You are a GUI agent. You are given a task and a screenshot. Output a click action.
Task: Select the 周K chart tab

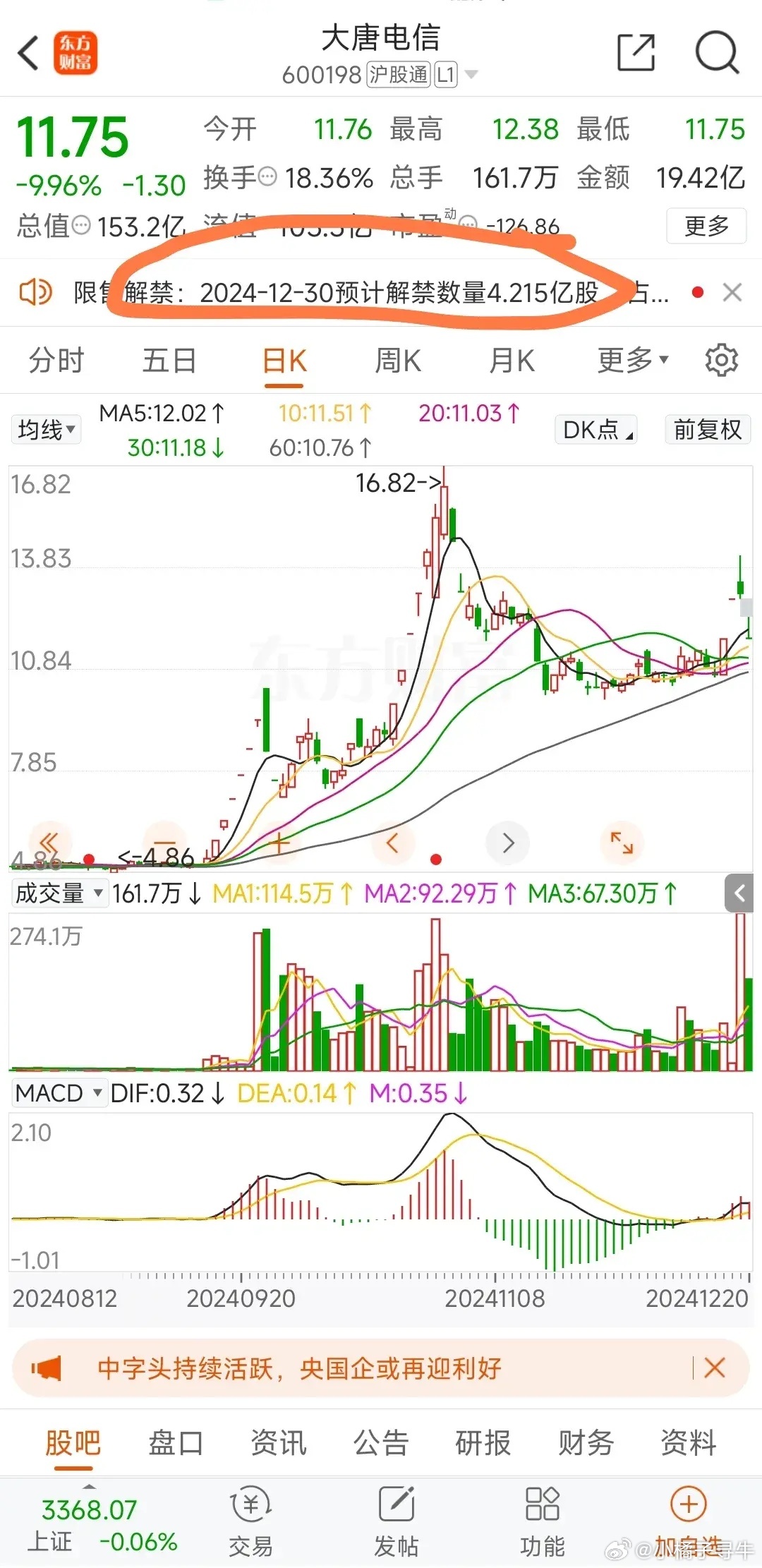pyautogui.click(x=398, y=361)
